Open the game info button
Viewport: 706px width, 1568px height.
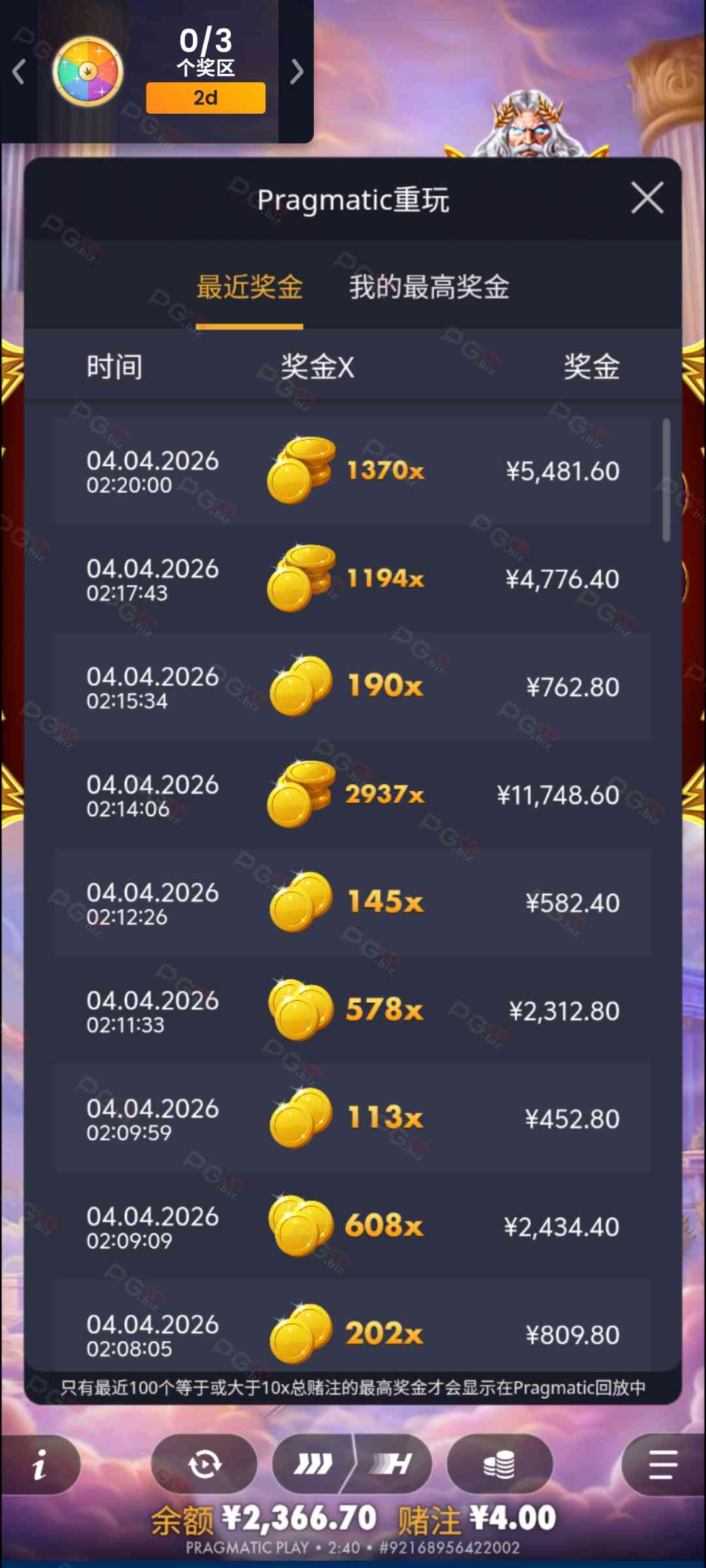tap(40, 1465)
